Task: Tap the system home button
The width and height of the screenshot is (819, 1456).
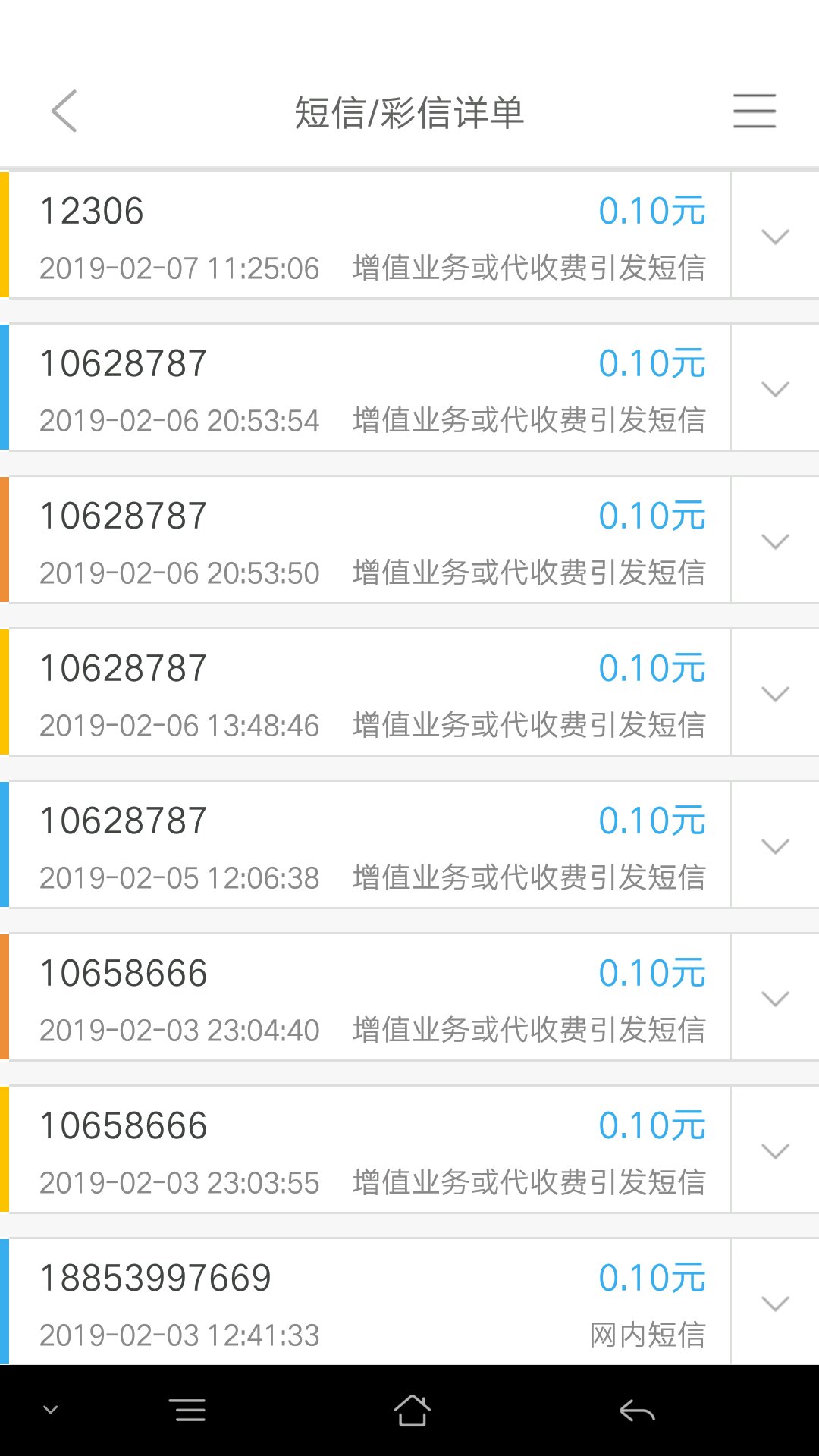Action: [412, 1410]
